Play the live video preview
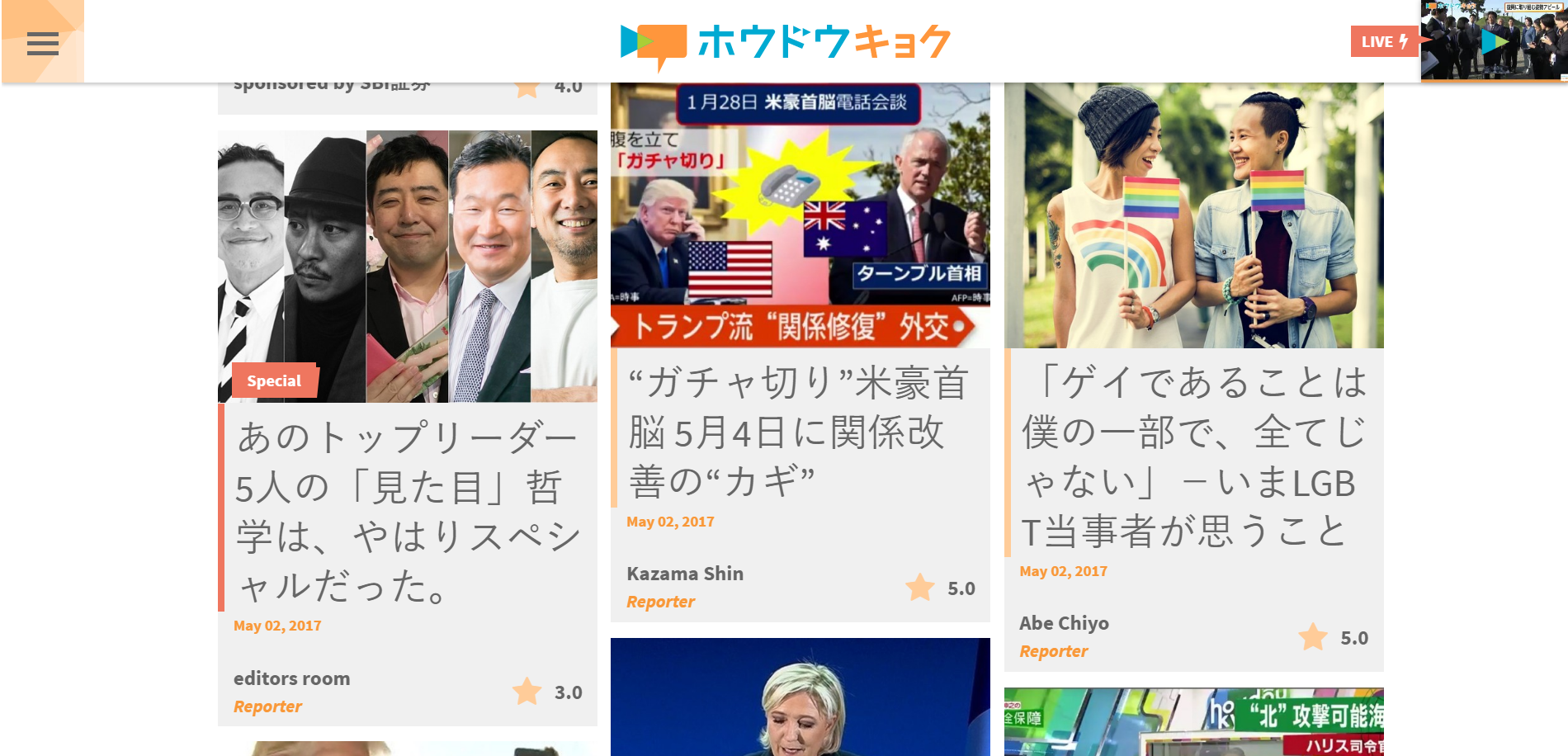Image resolution: width=1568 pixels, height=756 pixels. pyautogui.click(x=1494, y=41)
